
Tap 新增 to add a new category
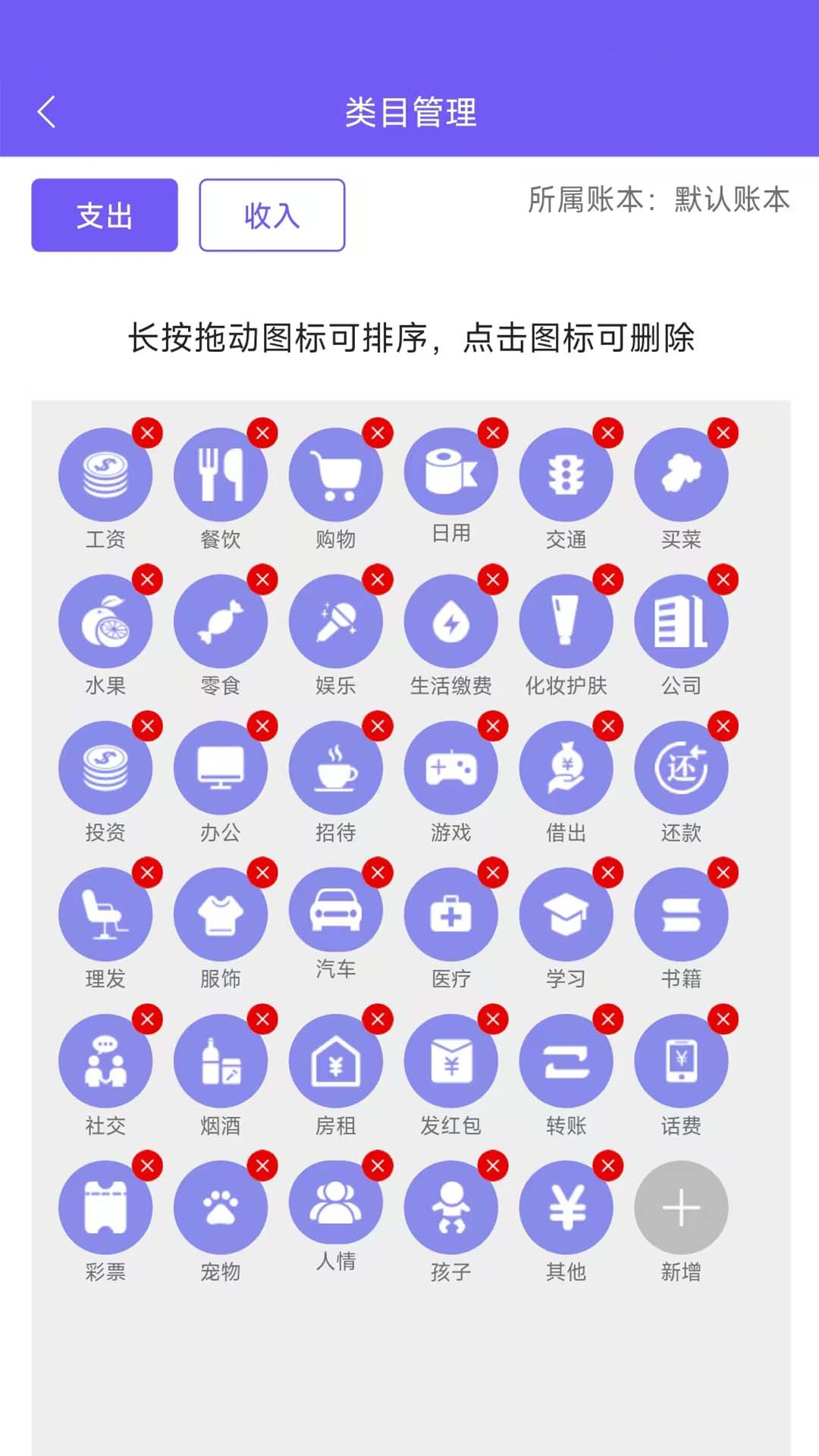[682, 1207]
